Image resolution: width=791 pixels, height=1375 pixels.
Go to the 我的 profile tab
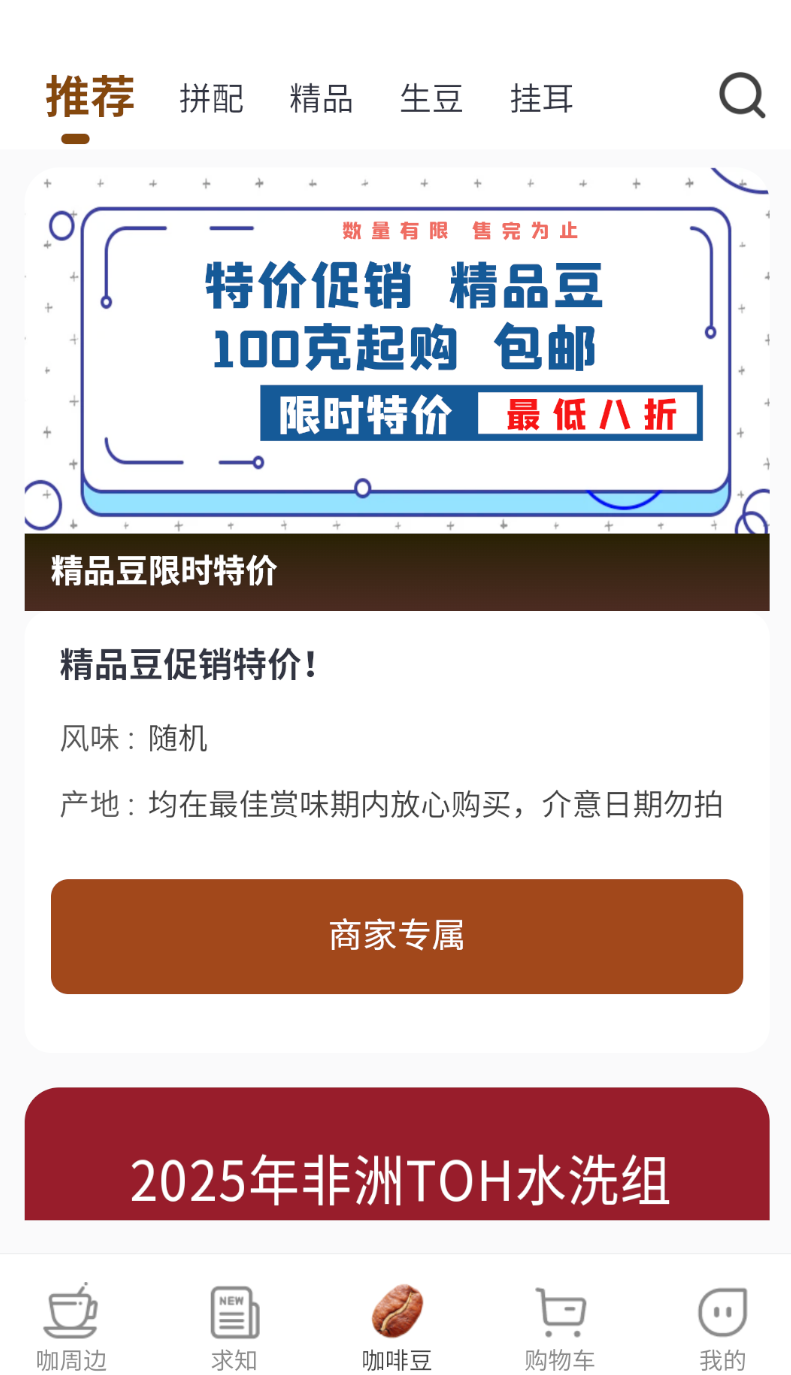[x=723, y=1327]
